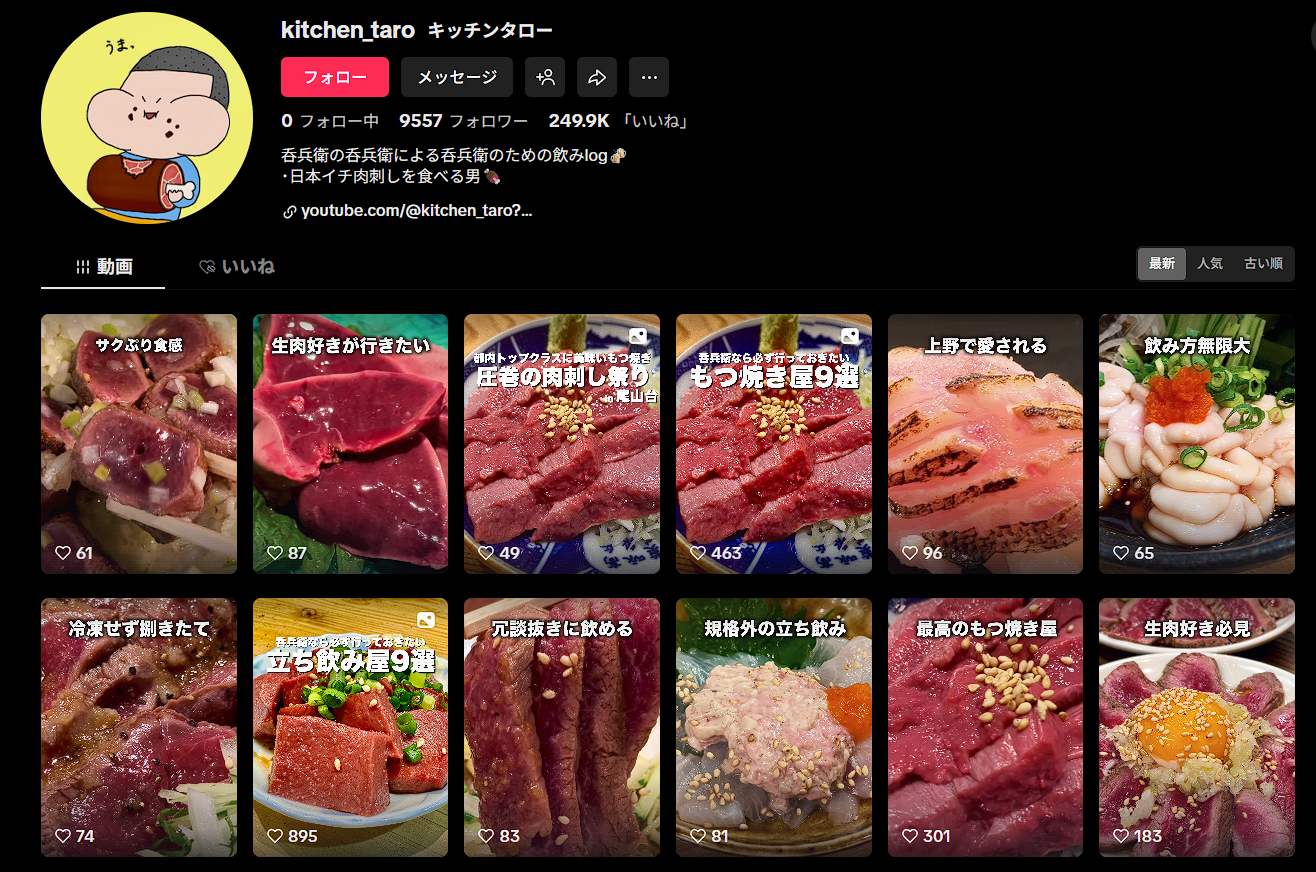This screenshot has height=872, width=1316.
Task: Play the 規格外の立ち飲み video
Action: point(773,727)
